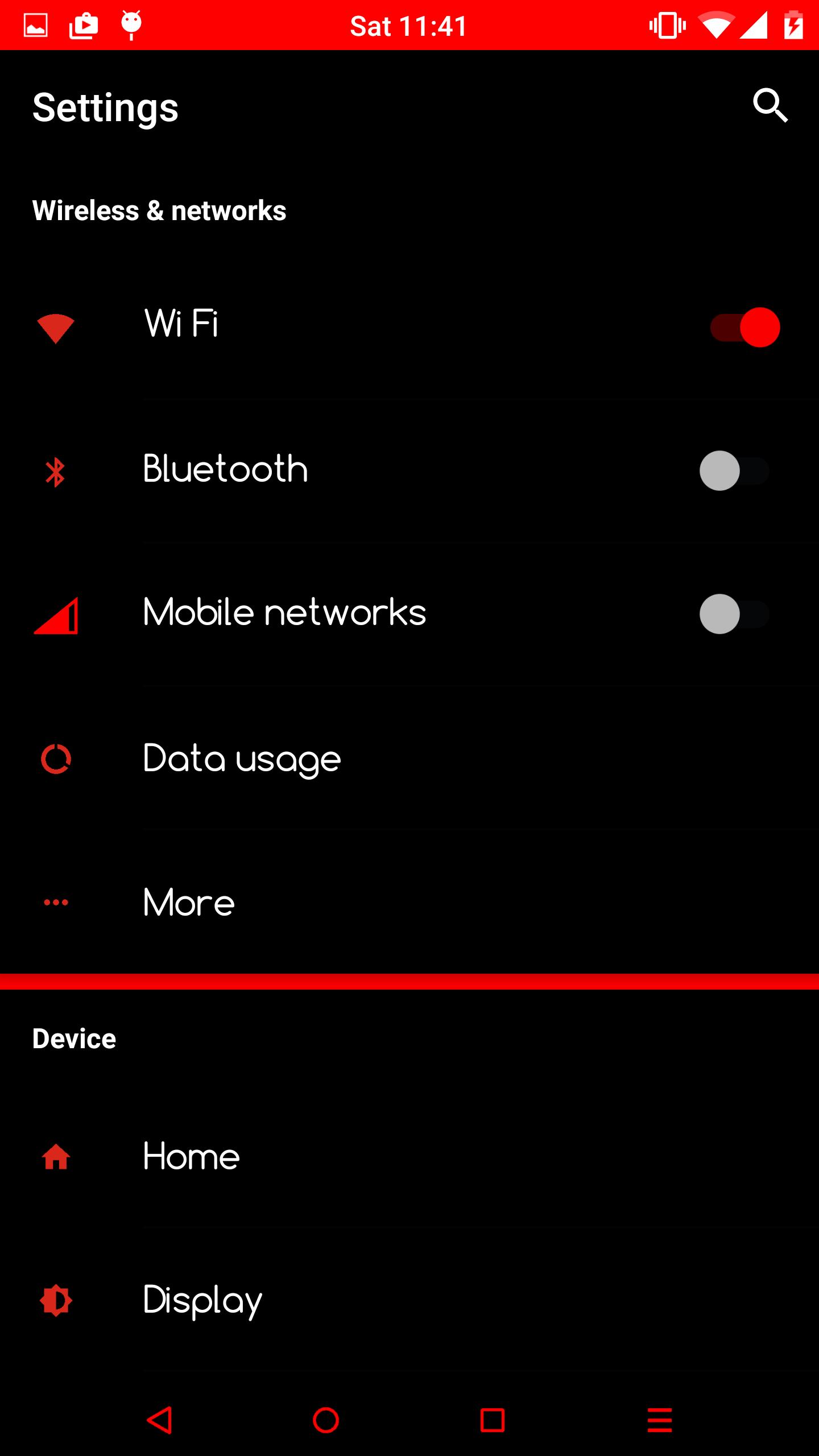
Task: Tap the navigation bar menu button
Action: 660,1420
